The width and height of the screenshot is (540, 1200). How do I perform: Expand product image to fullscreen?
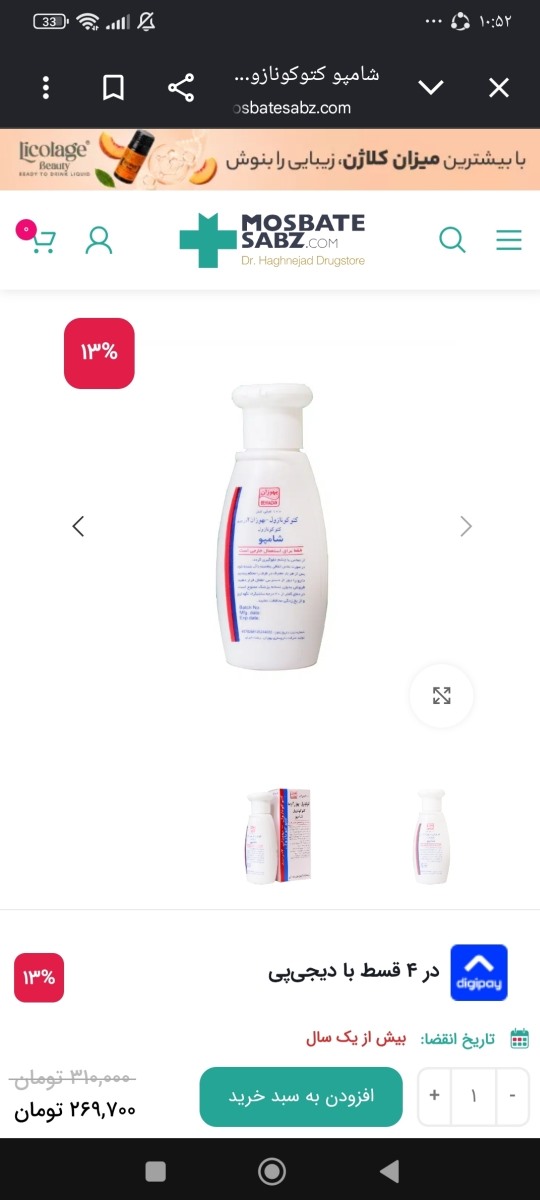[442, 696]
